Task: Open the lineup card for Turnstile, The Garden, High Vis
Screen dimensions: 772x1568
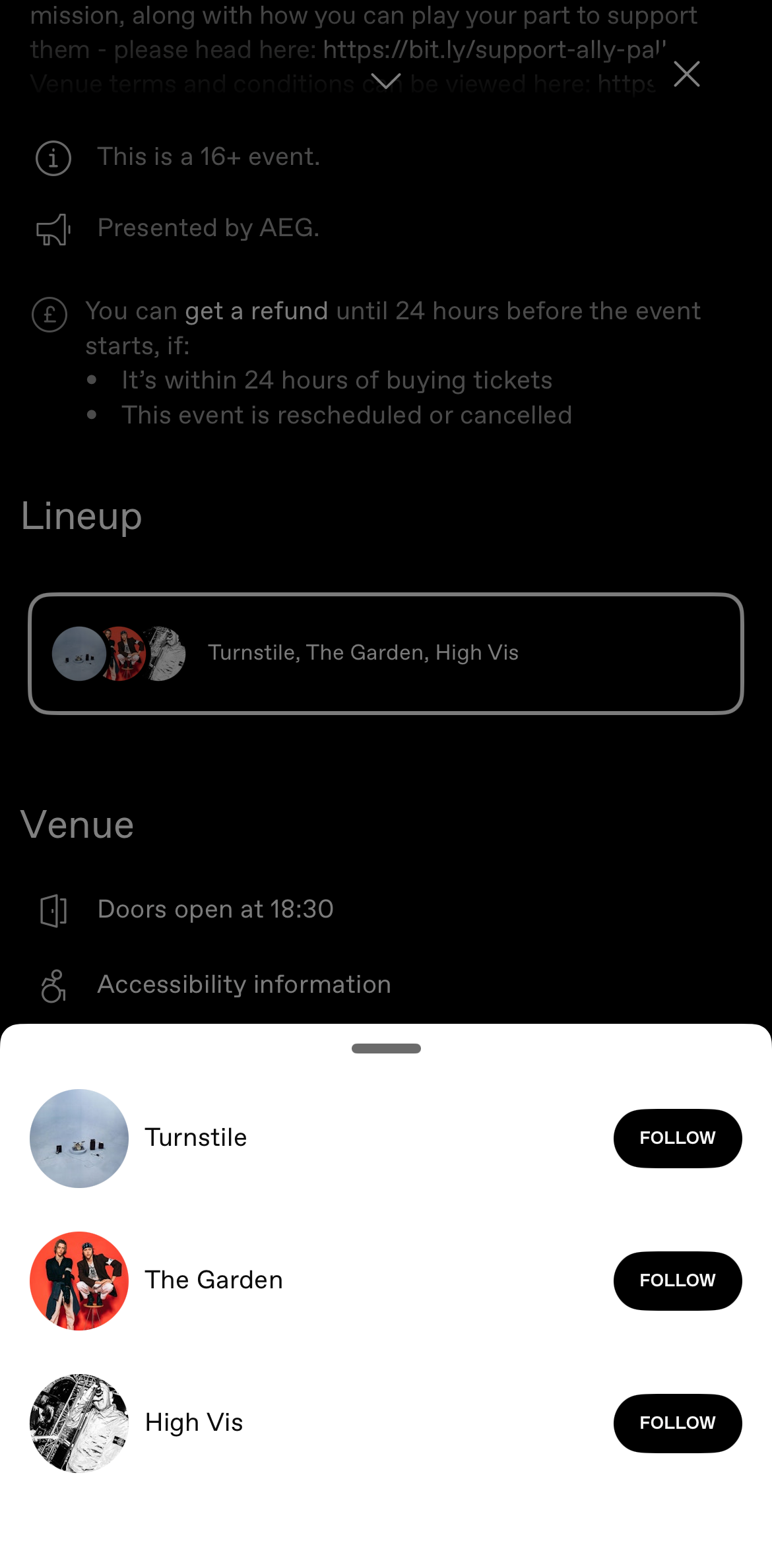Action: coord(386,653)
